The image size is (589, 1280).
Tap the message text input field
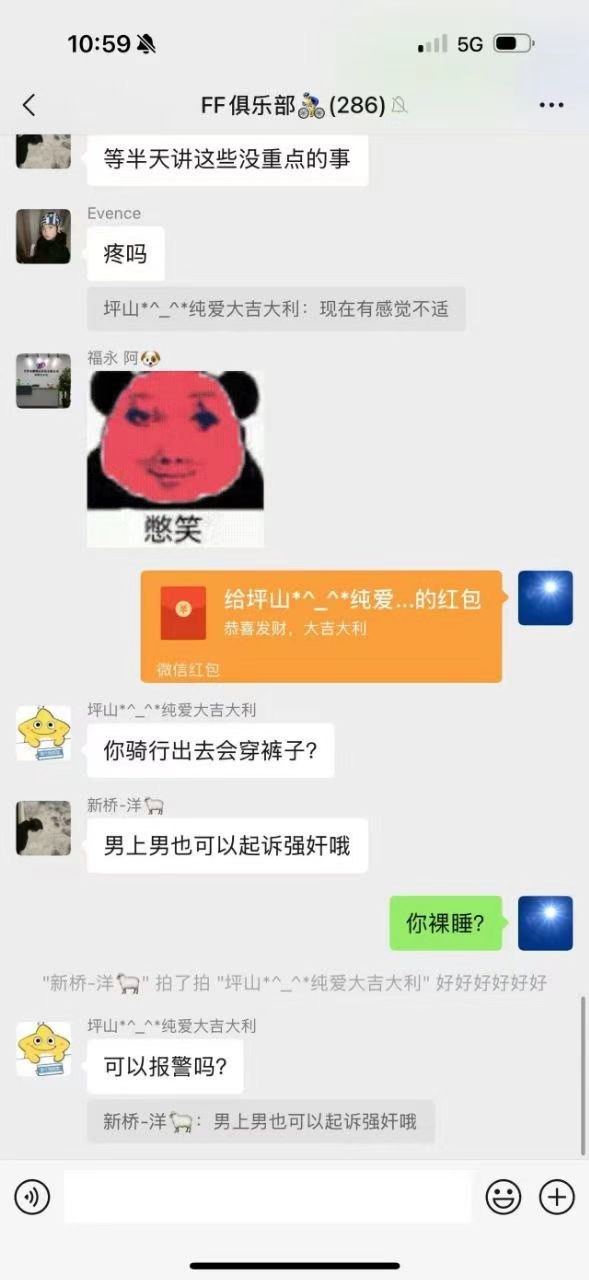(x=267, y=1196)
